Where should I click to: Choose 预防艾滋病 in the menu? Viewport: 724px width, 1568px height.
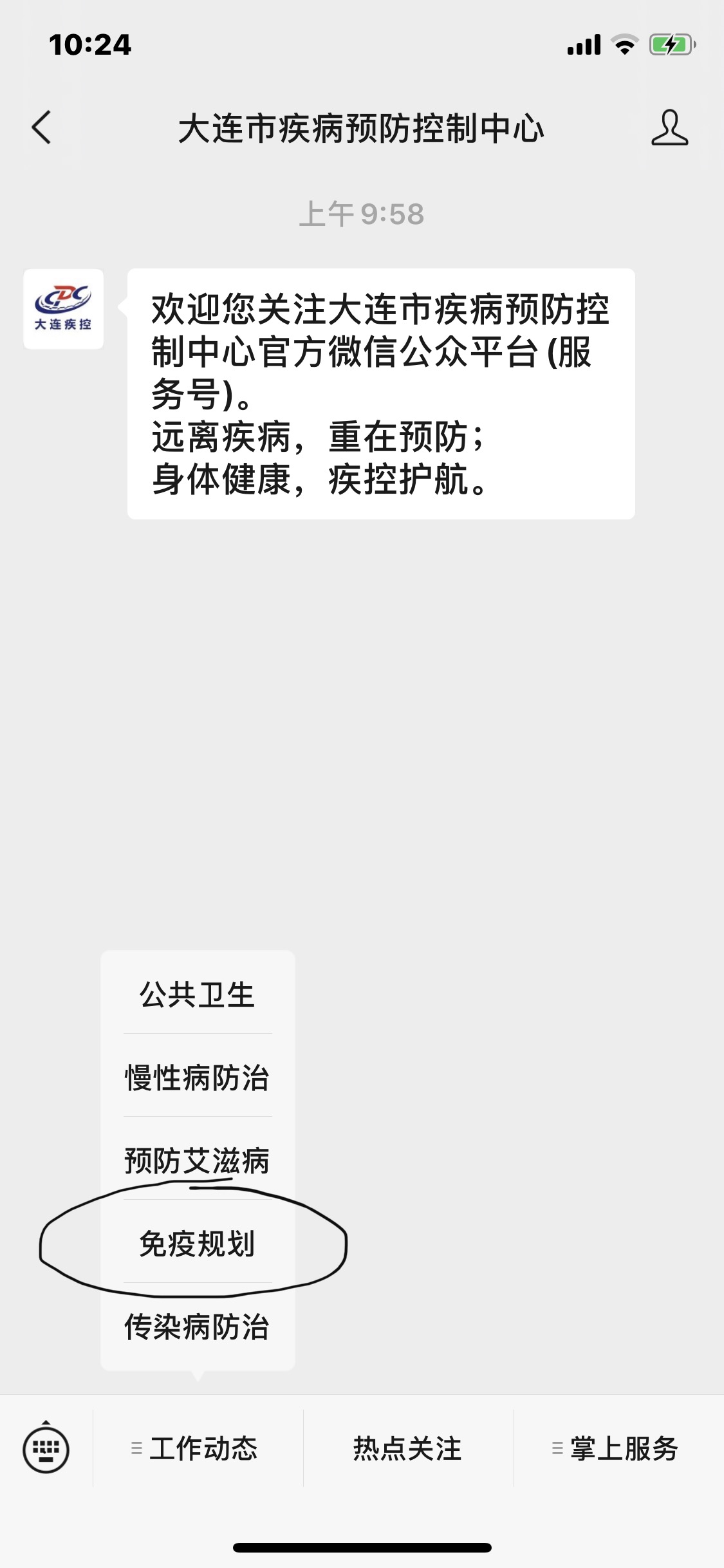coord(198,1161)
